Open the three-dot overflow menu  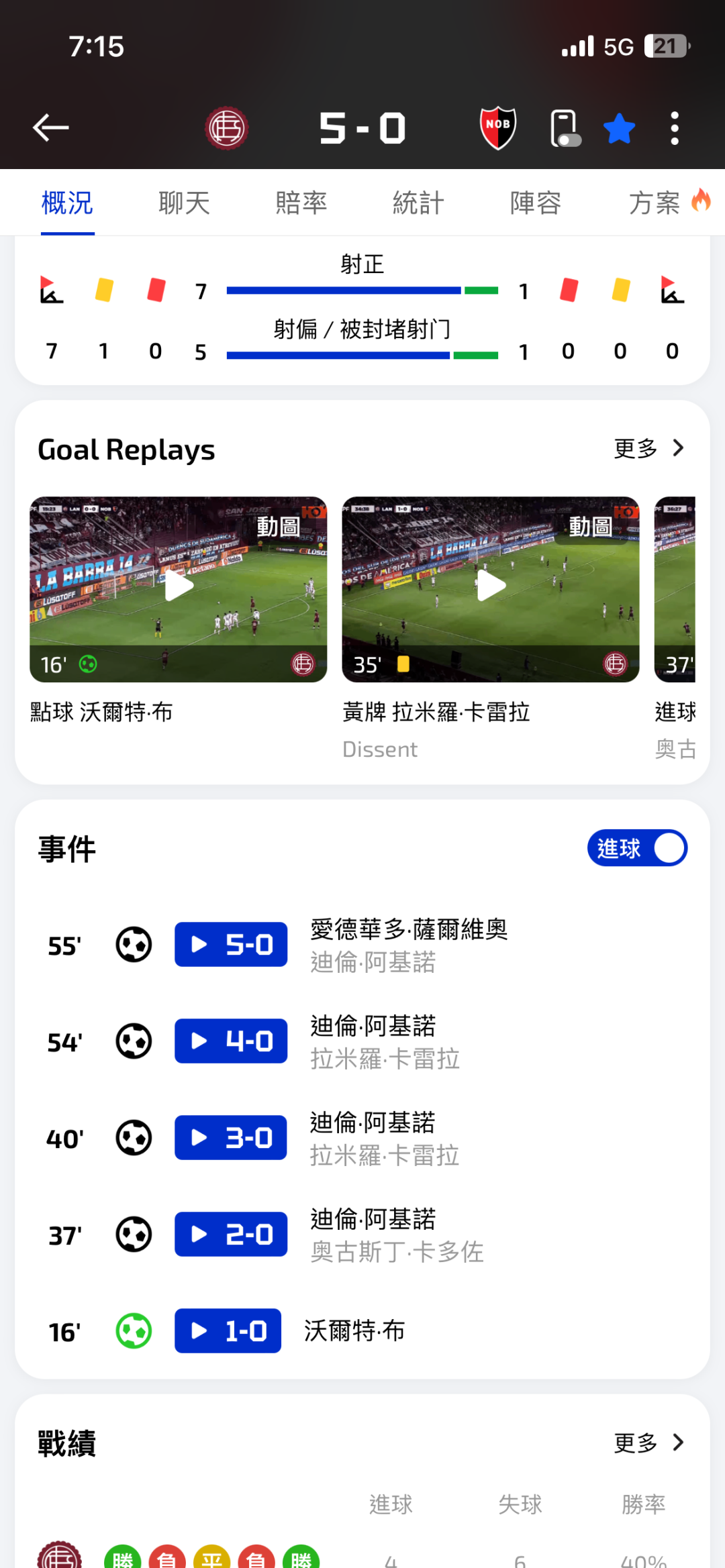point(675,128)
